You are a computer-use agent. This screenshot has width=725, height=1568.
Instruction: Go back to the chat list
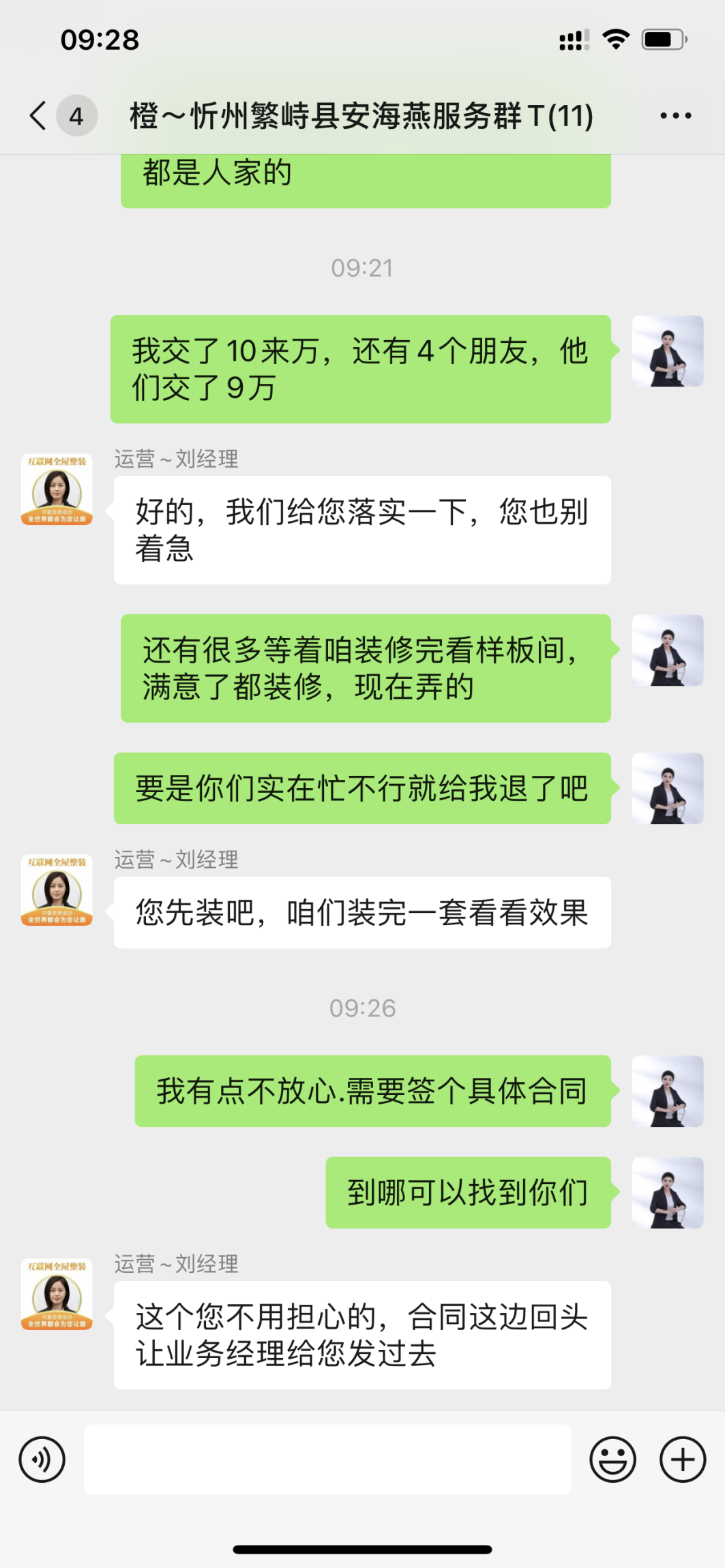coord(40,115)
